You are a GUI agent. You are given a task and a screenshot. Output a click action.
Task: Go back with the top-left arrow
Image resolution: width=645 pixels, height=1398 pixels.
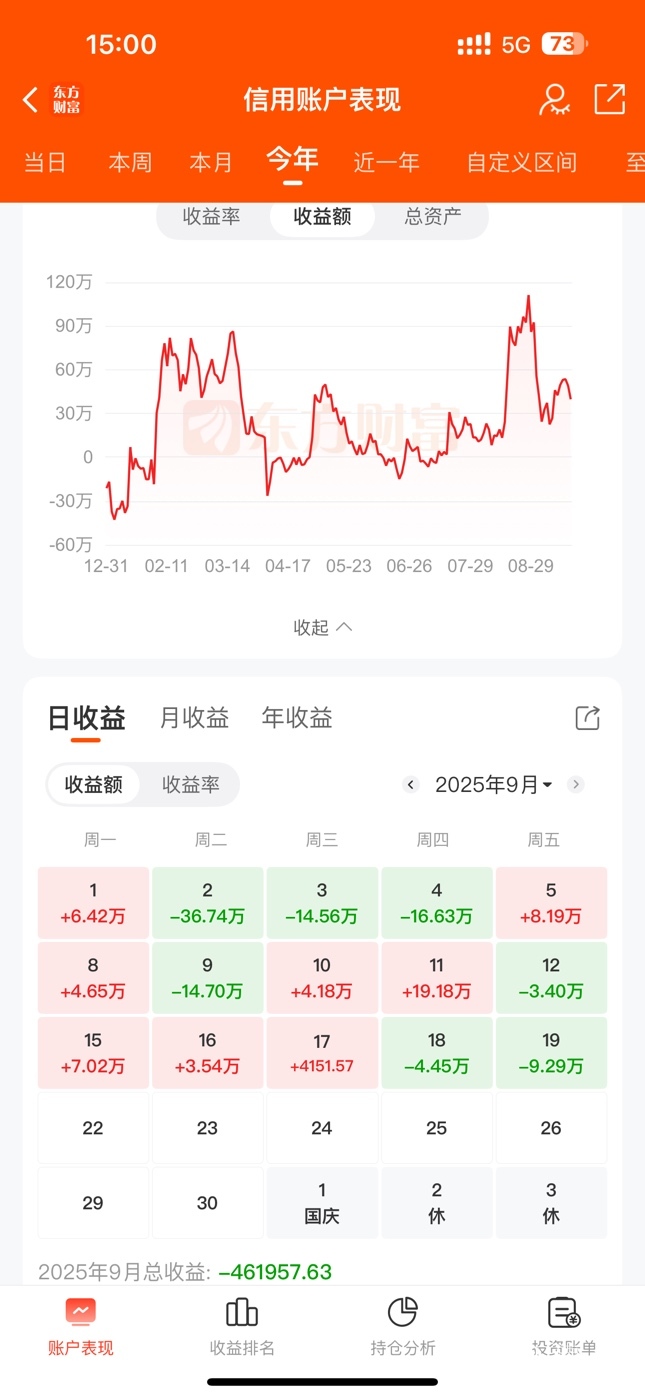coord(31,100)
